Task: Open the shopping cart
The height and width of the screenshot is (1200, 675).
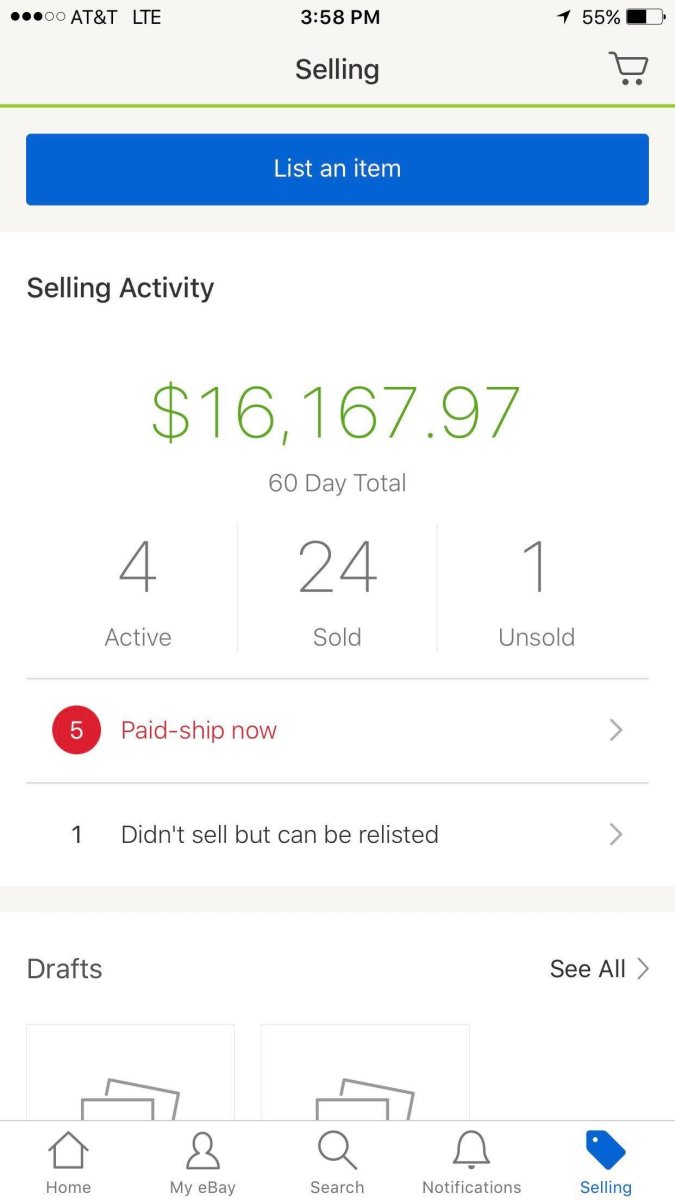Action: pyautogui.click(x=628, y=69)
